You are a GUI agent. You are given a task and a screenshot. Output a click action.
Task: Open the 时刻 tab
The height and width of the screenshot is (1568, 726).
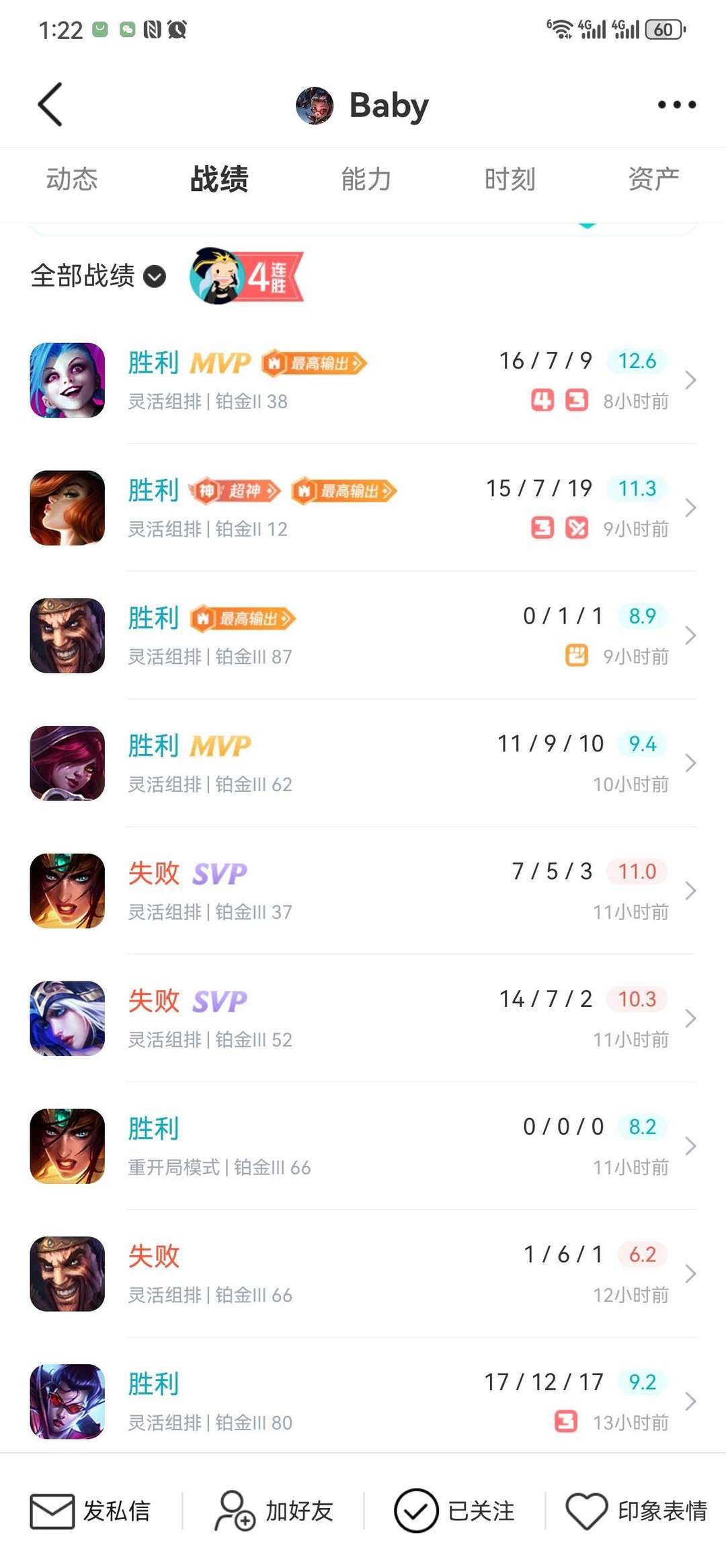(x=510, y=180)
